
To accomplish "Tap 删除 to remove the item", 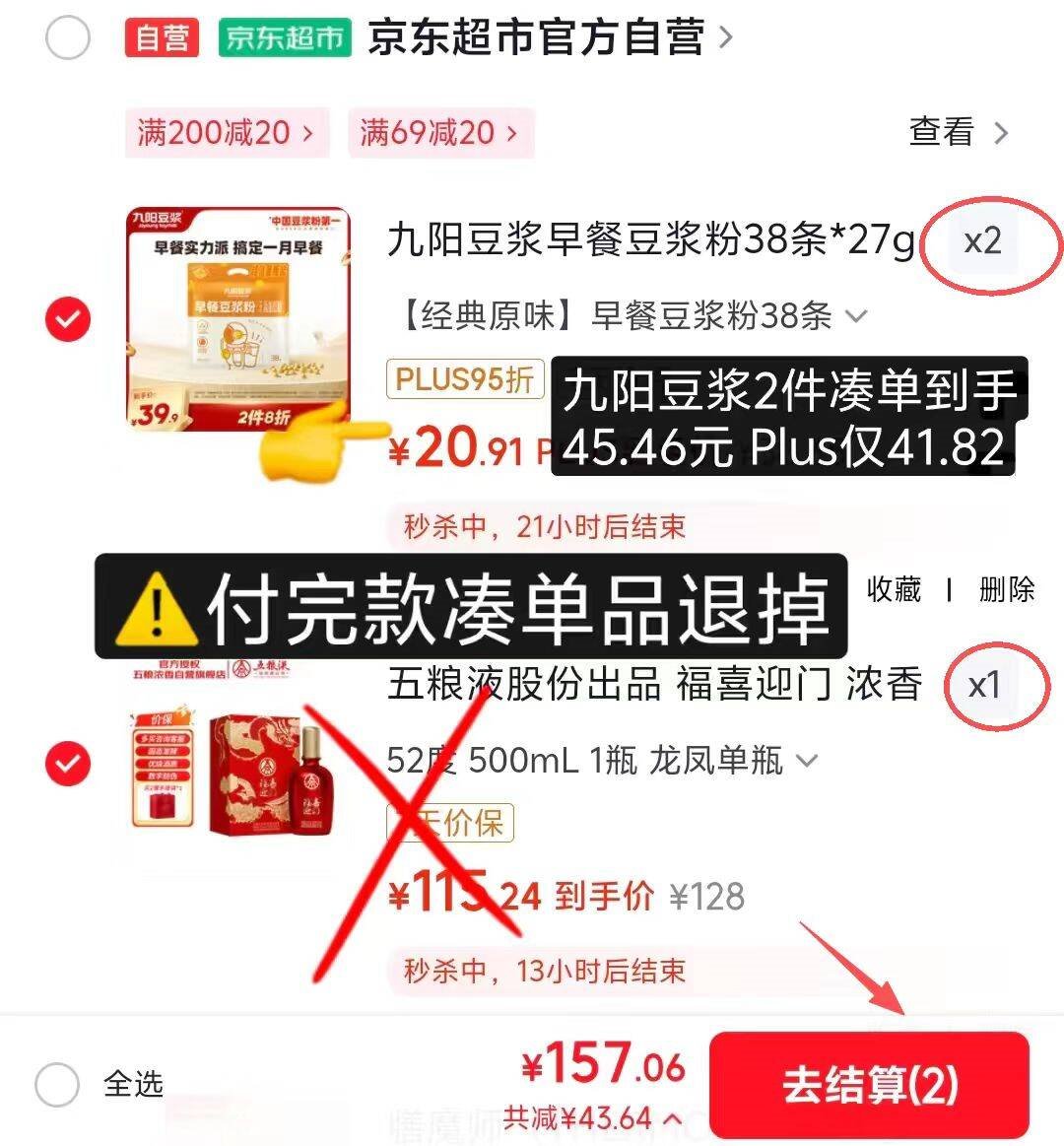I will coord(1007,589).
